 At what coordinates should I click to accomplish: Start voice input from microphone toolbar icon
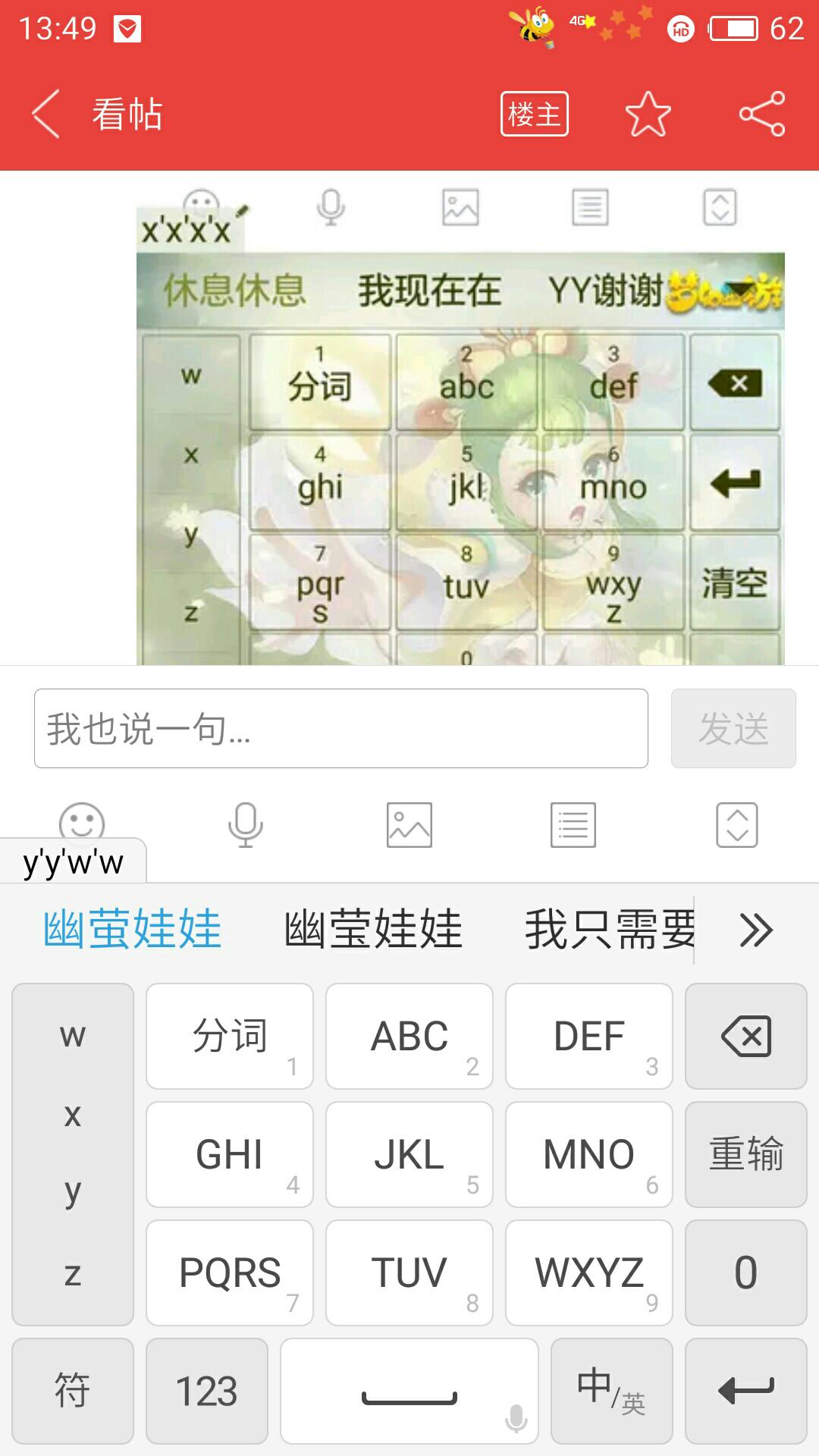pos(245,825)
